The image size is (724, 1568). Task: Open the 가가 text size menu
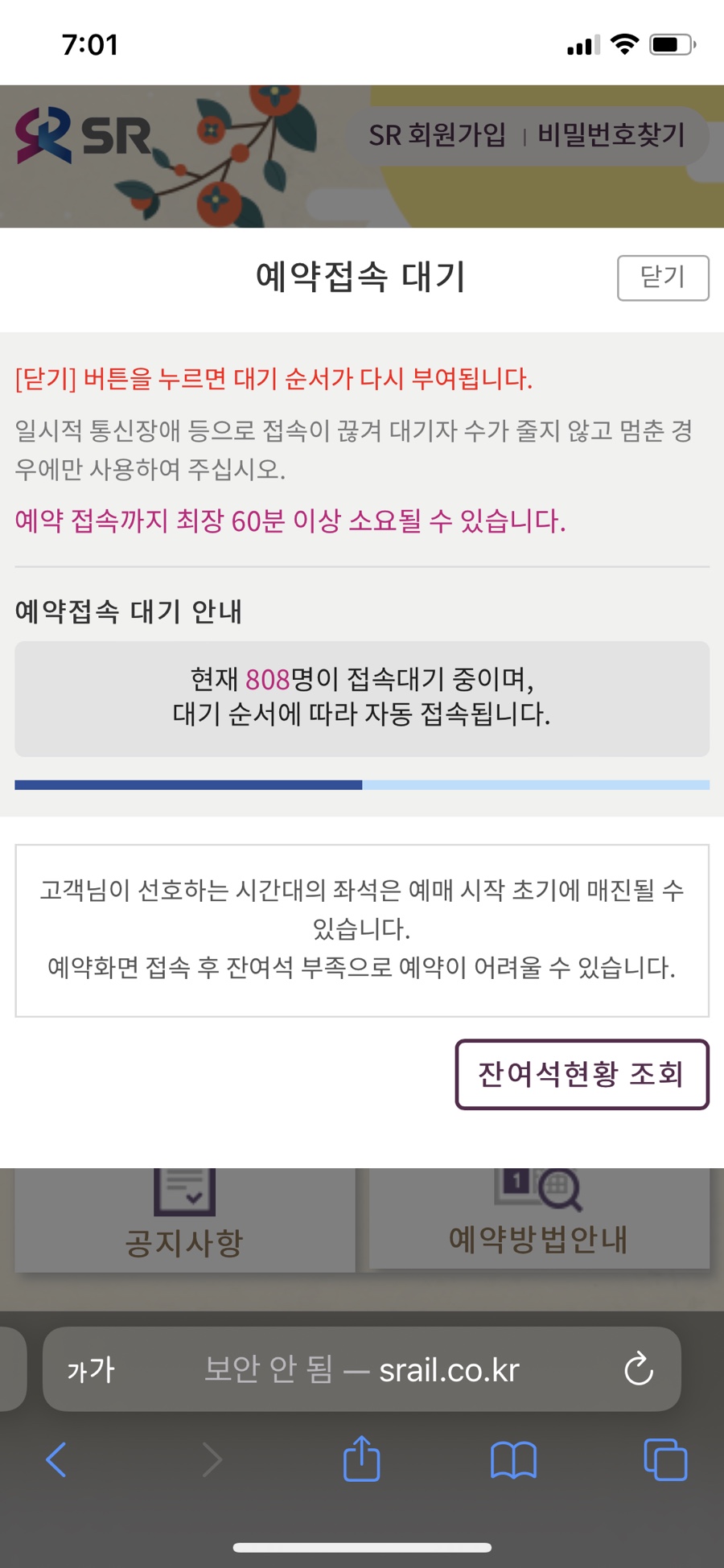tap(91, 1369)
